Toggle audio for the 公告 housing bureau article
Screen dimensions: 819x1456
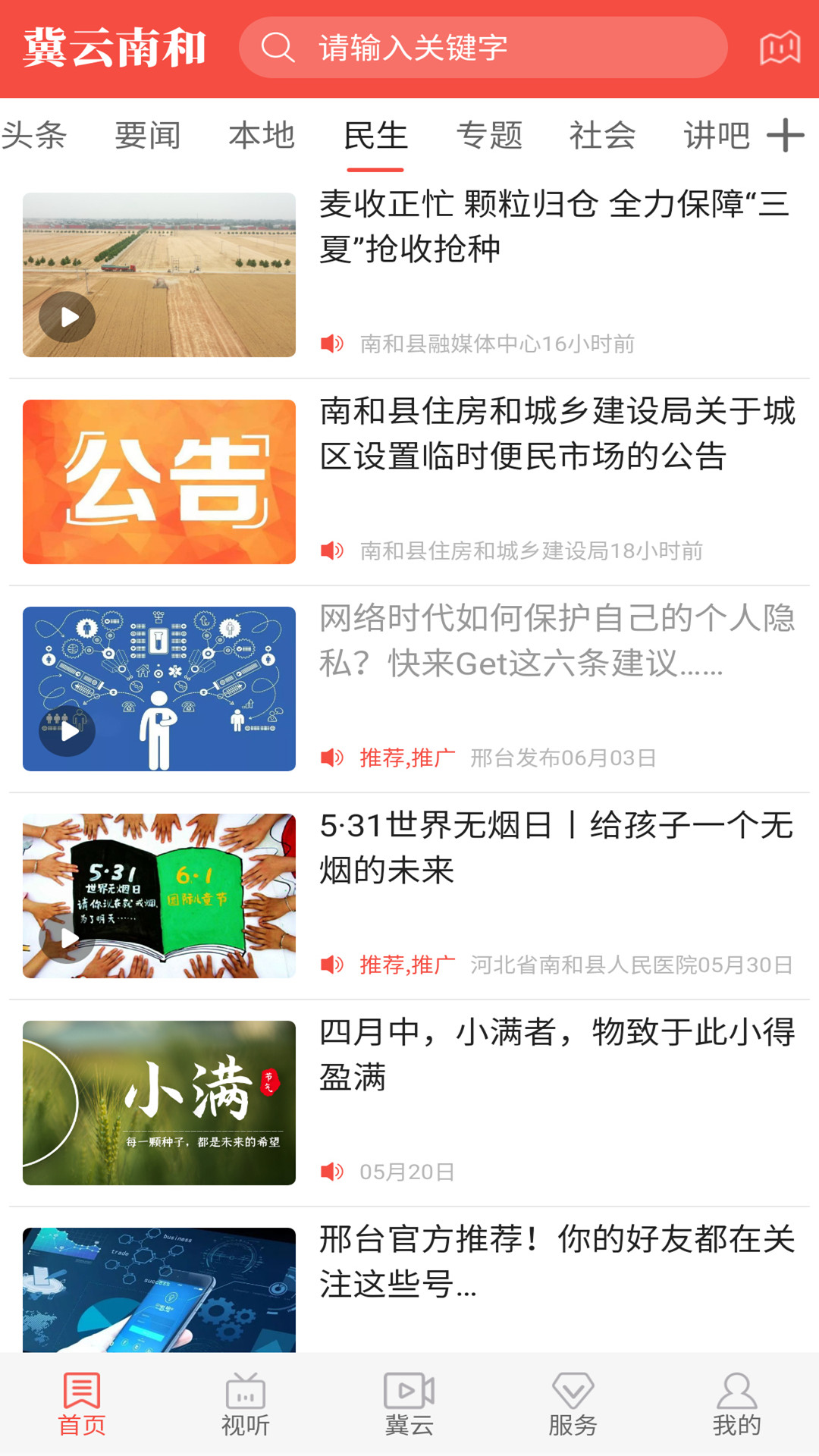[334, 551]
